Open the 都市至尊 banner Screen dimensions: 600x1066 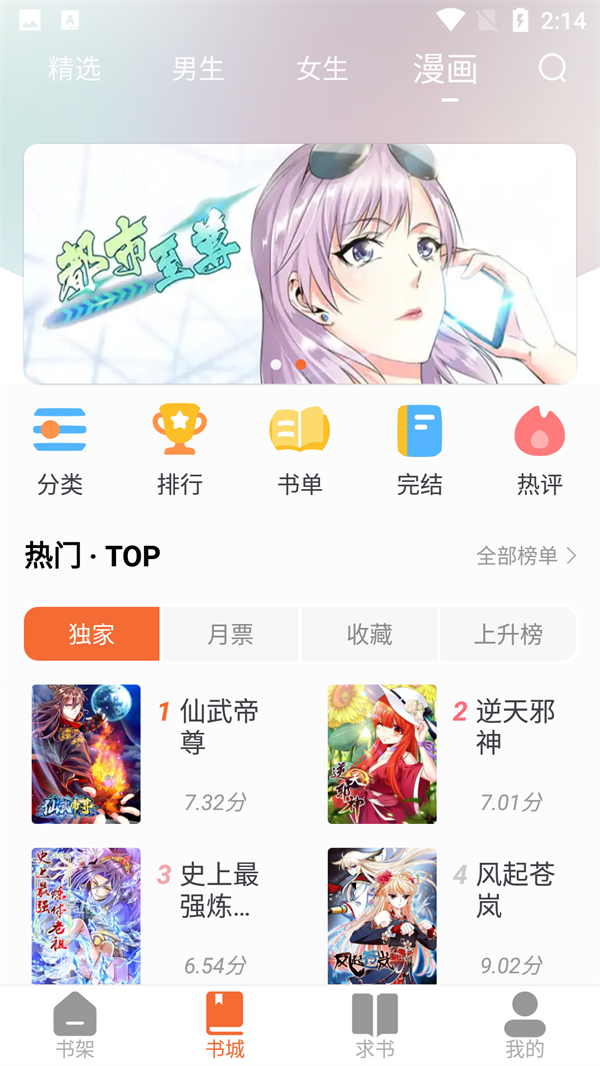[x=300, y=264]
